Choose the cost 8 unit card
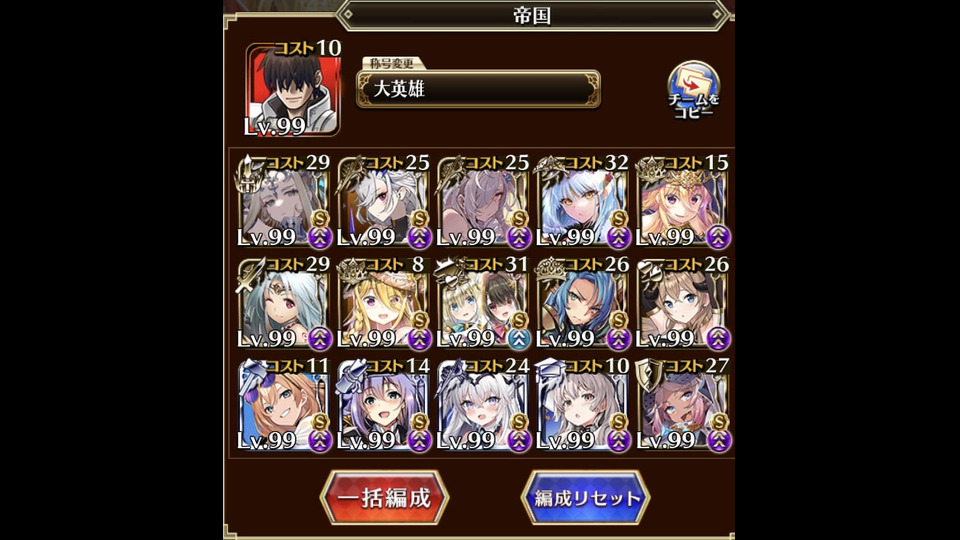 click(384, 304)
